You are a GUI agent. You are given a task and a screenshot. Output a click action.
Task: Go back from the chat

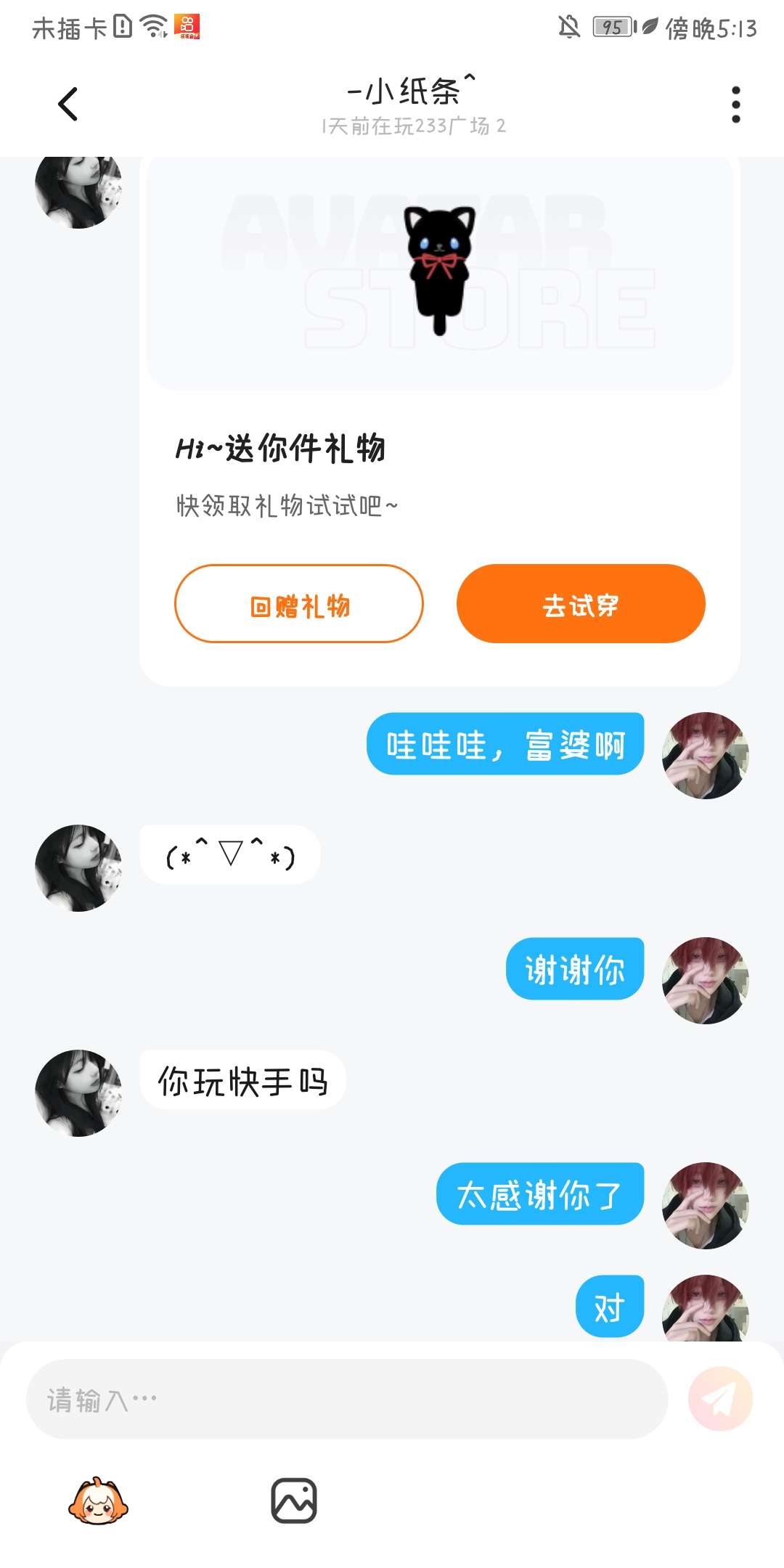tap(68, 104)
